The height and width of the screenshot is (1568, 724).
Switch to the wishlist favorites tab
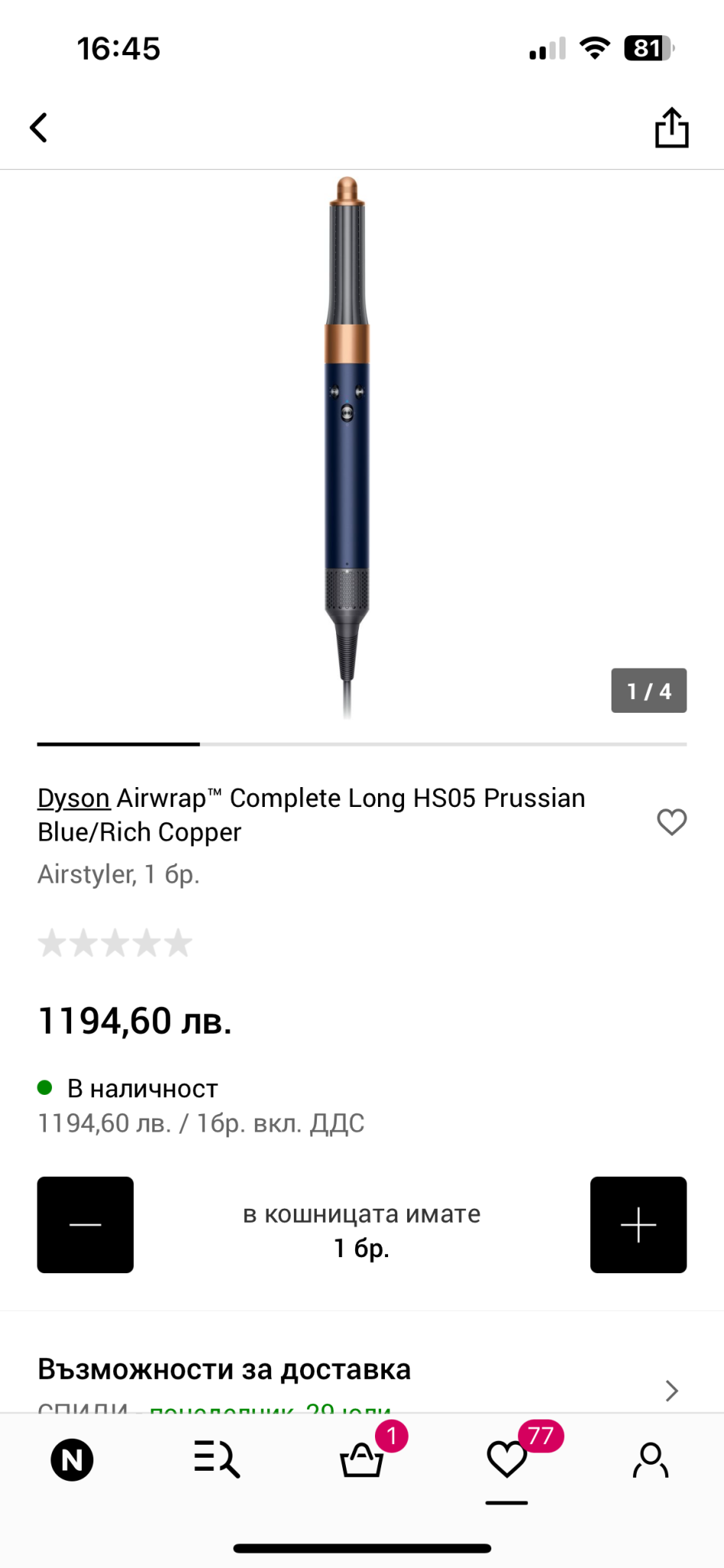[507, 1459]
